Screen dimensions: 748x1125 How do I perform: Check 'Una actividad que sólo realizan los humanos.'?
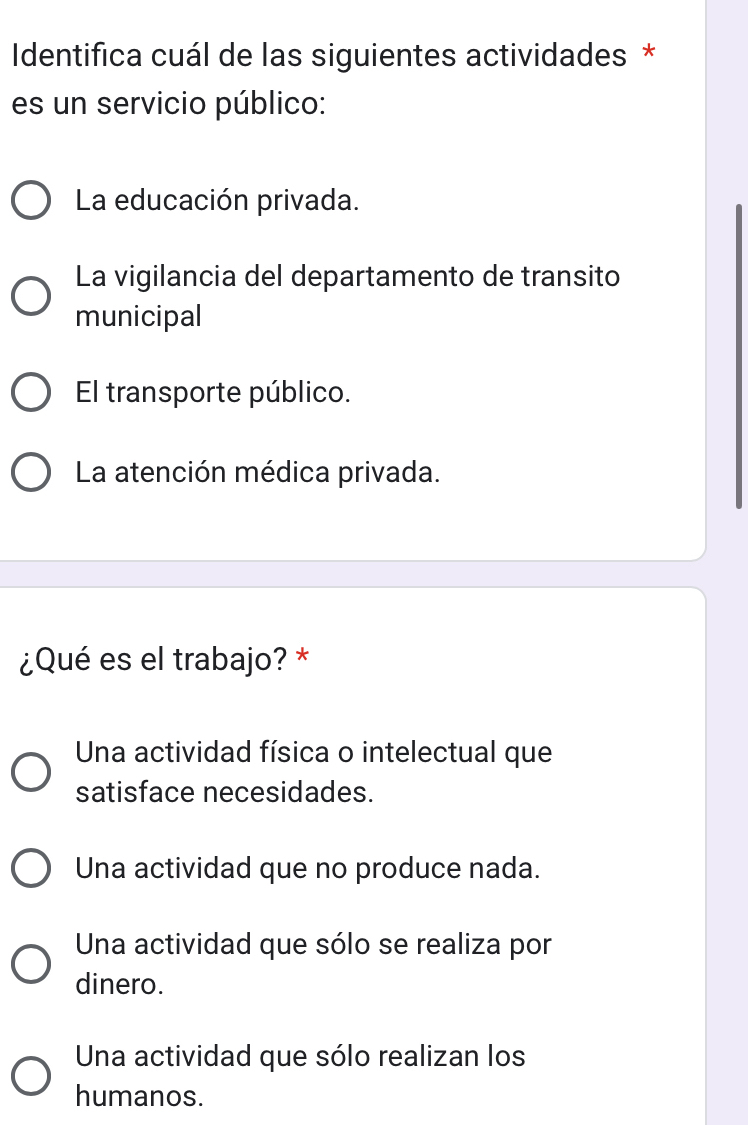(x=32, y=1076)
